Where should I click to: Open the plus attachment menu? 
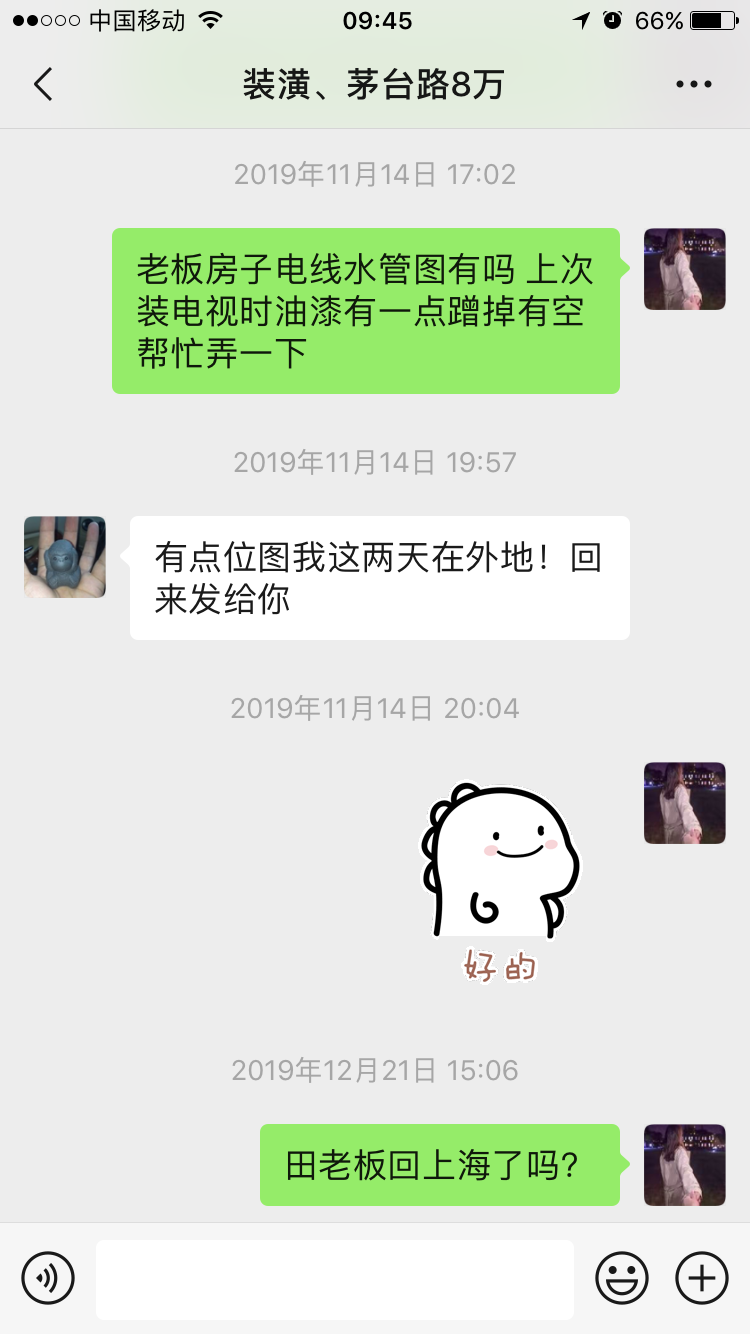click(702, 1278)
